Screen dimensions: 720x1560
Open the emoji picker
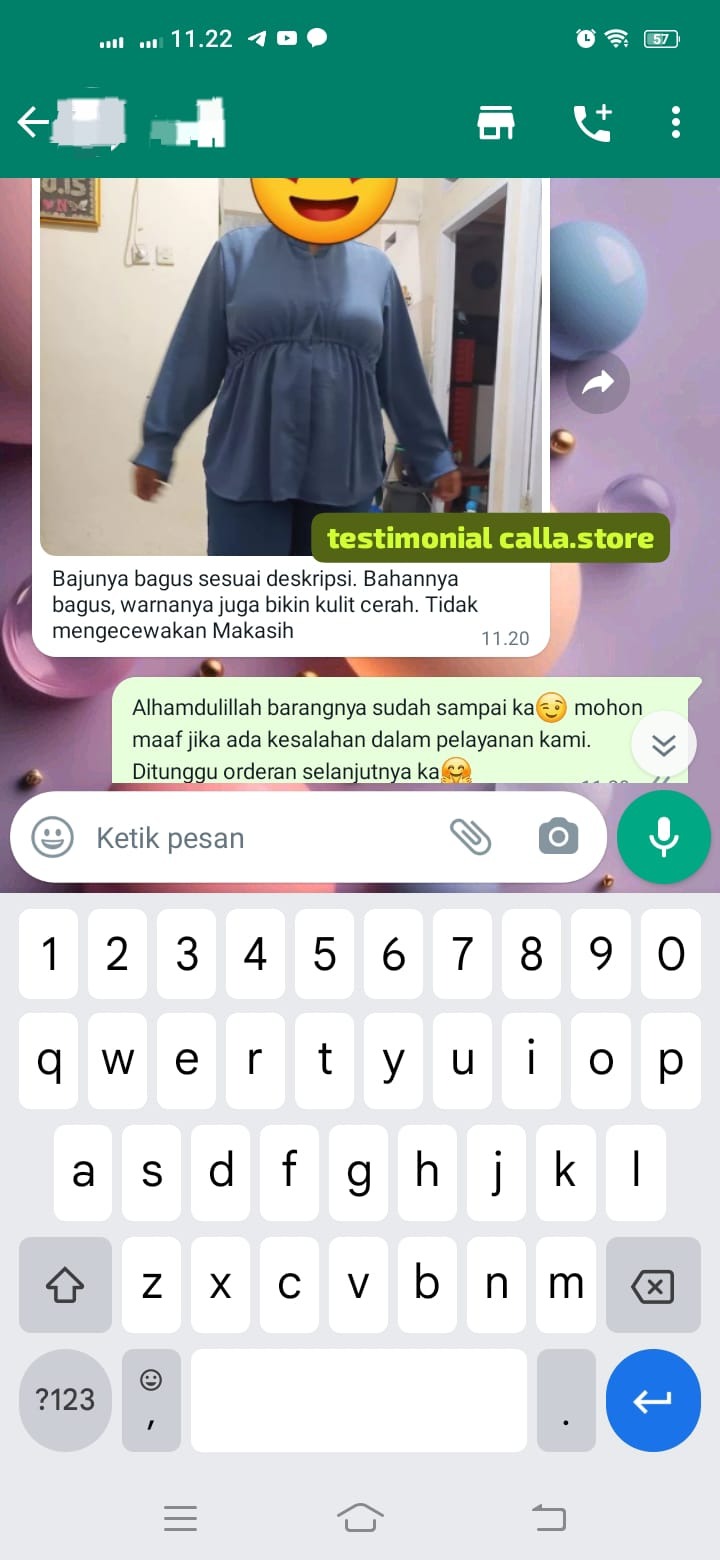pos(52,838)
